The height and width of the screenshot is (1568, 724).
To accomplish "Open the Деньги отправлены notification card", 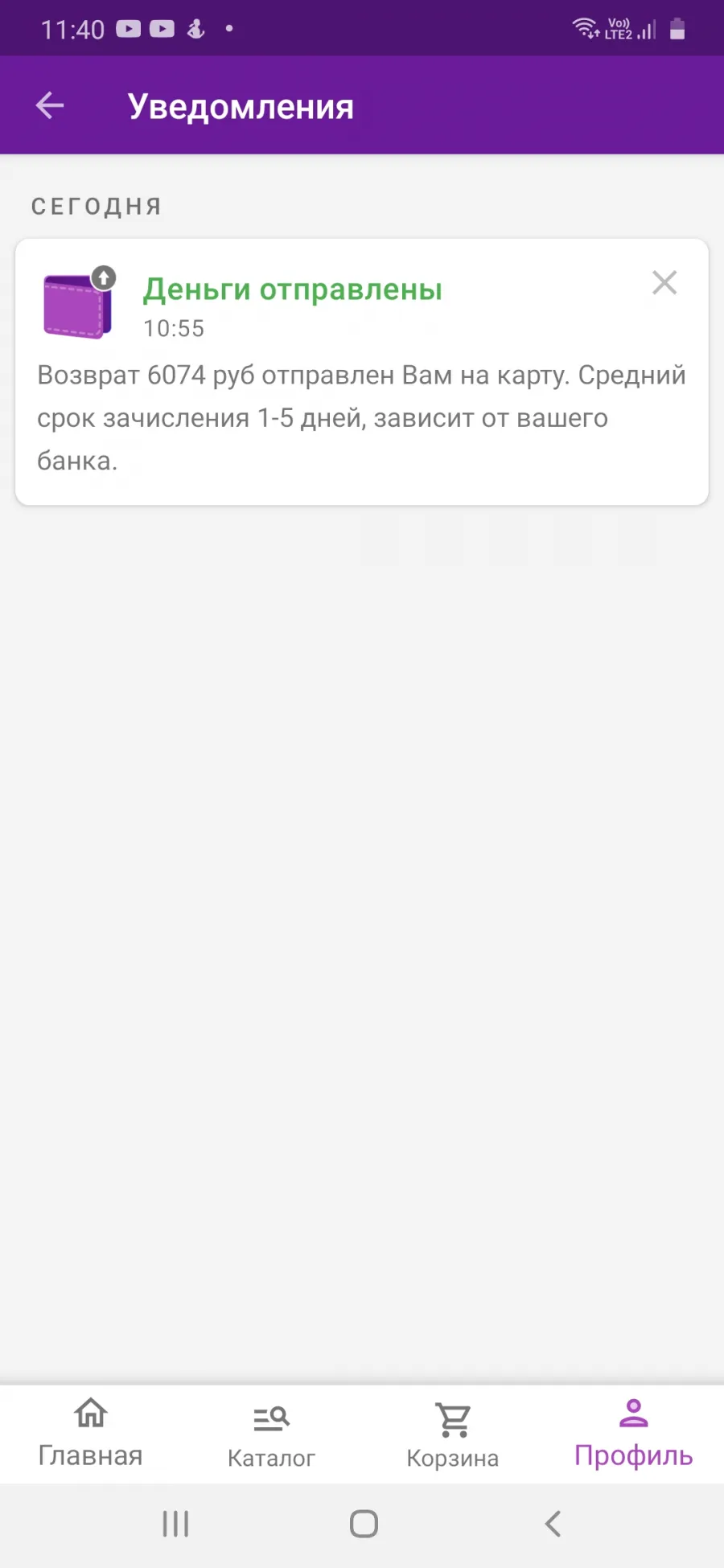I will (x=362, y=371).
